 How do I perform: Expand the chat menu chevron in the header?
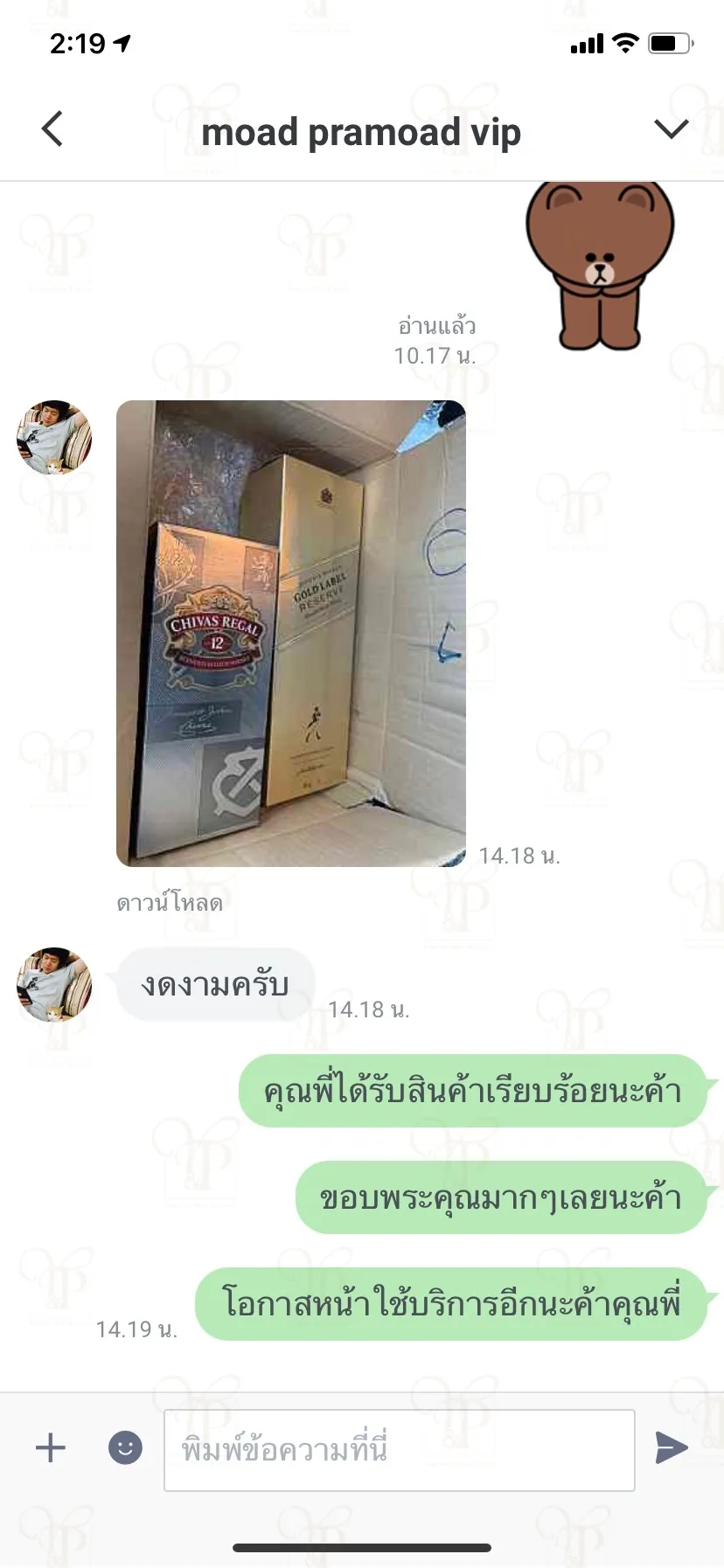(x=672, y=129)
